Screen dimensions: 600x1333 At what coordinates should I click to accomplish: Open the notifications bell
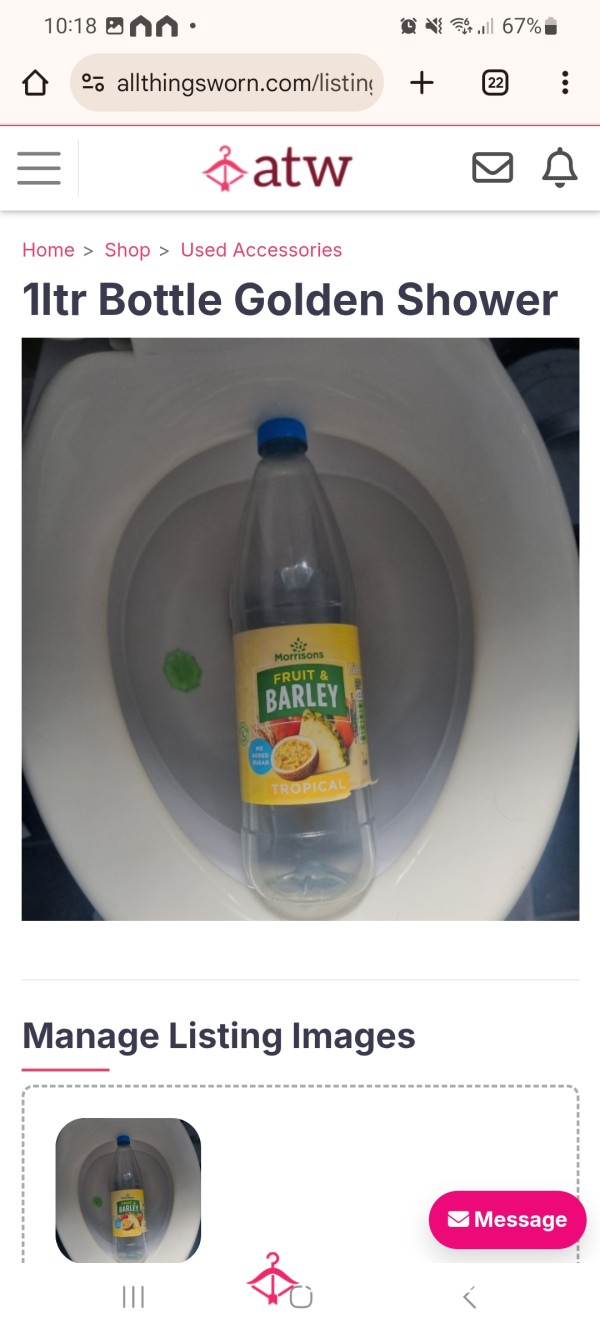pyautogui.click(x=560, y=168)
